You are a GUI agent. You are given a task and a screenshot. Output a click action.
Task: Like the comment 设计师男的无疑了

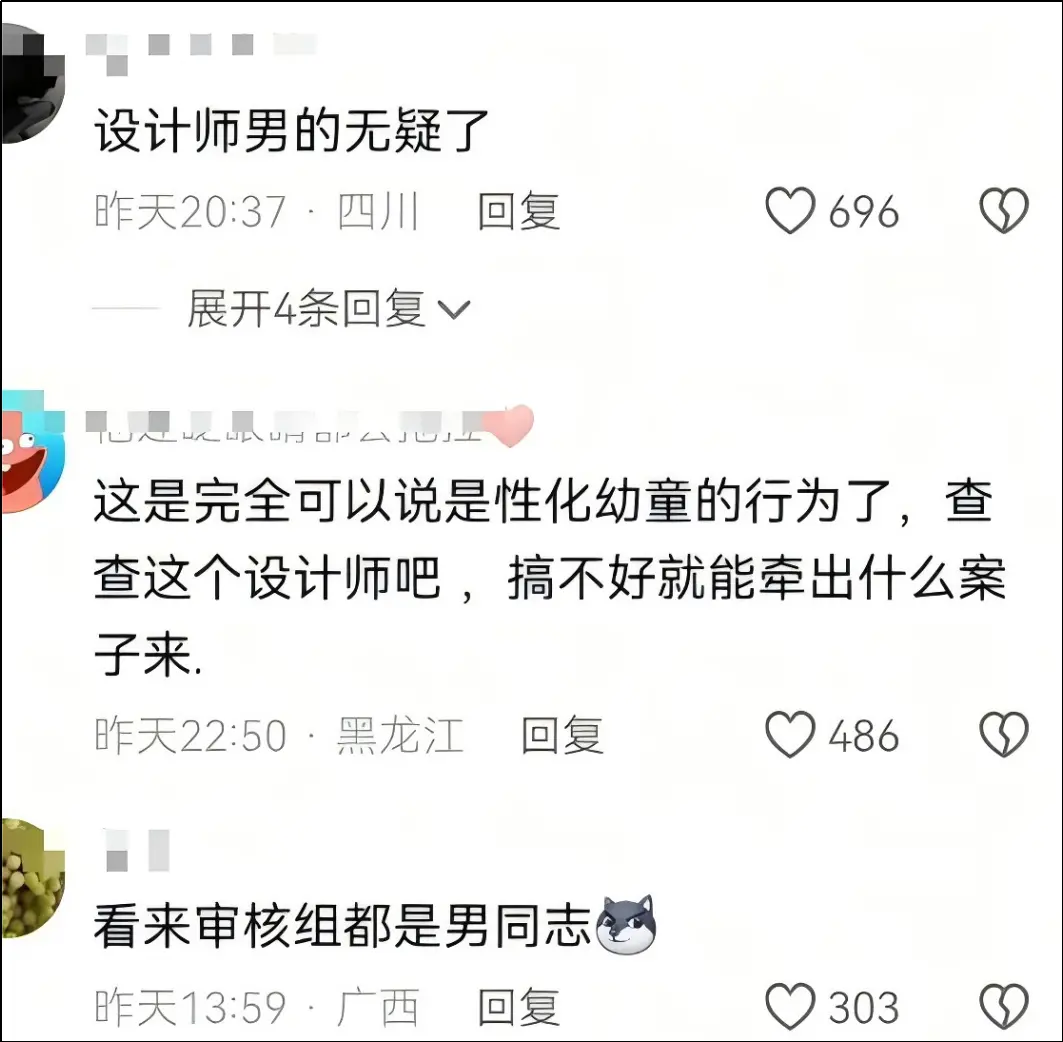[x=790, y=213]
